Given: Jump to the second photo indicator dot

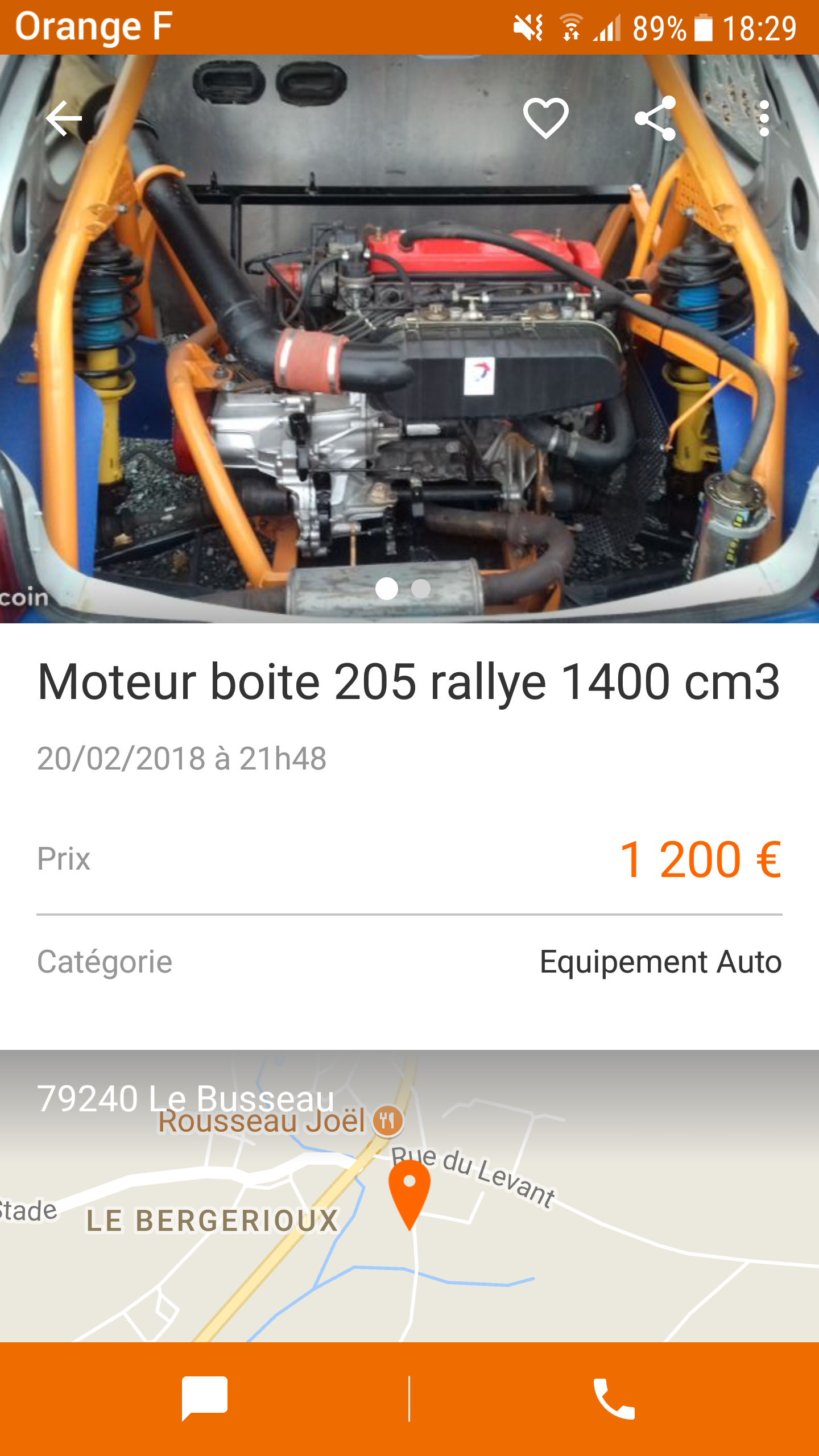Looking at the screenshot, I should point(421,589).
